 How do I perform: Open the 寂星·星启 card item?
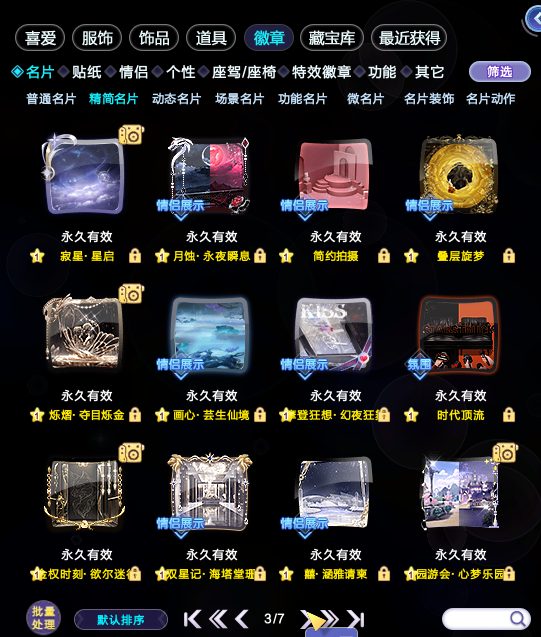(x=84, y=176)
